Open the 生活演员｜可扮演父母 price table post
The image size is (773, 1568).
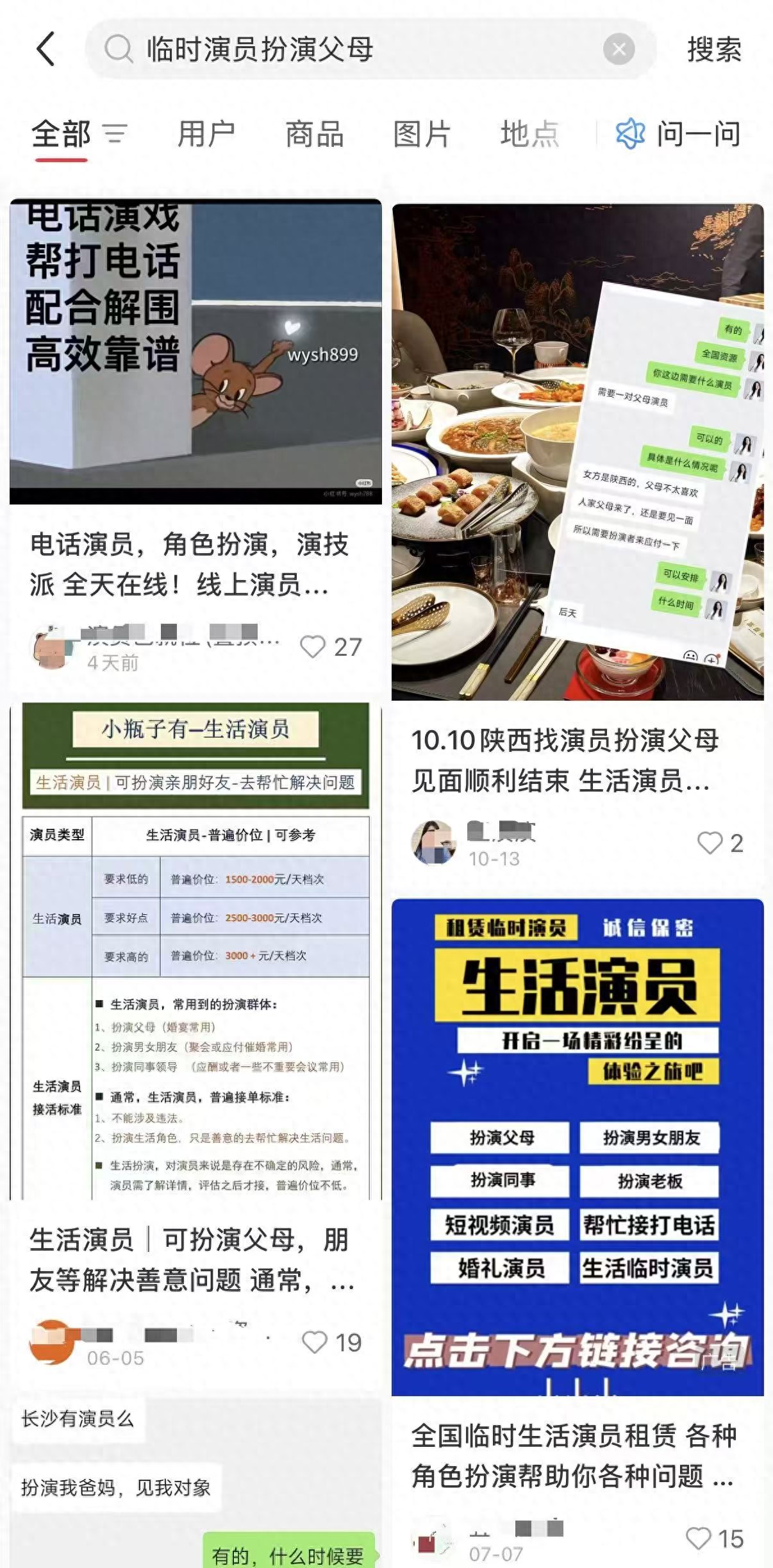[x=195, y=951]
